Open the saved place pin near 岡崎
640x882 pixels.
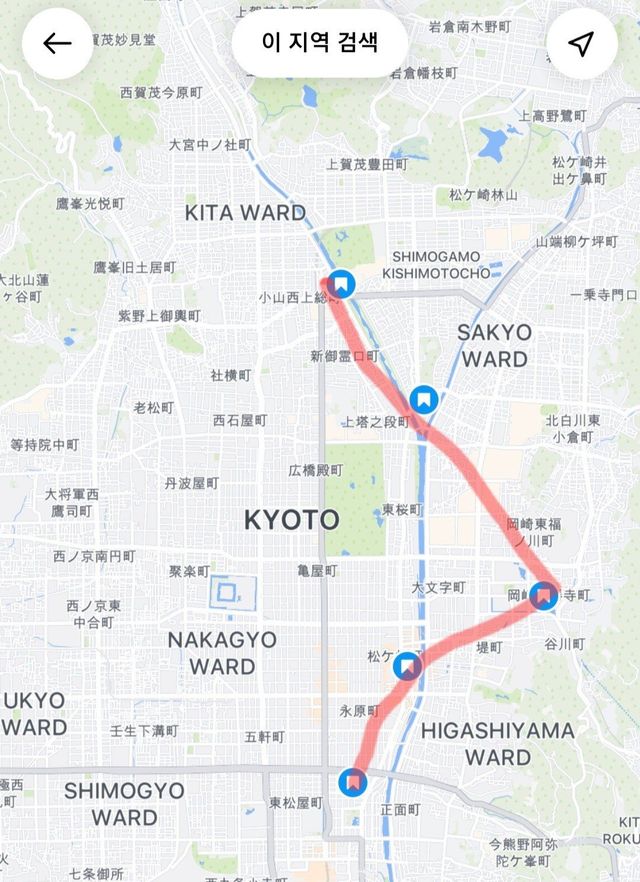pyautogui.click(x=544, y=596)
